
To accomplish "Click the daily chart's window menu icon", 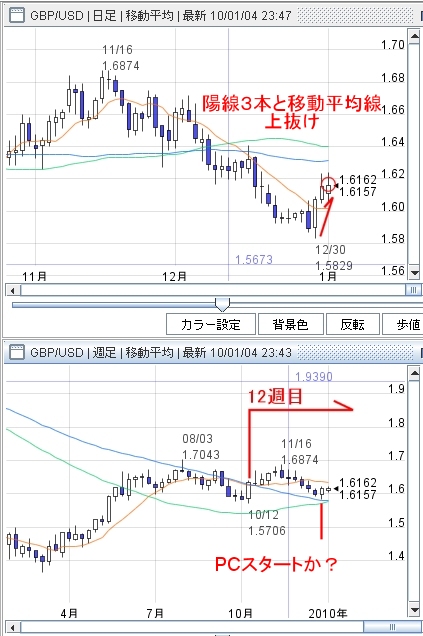I will [x=17, y=16].
